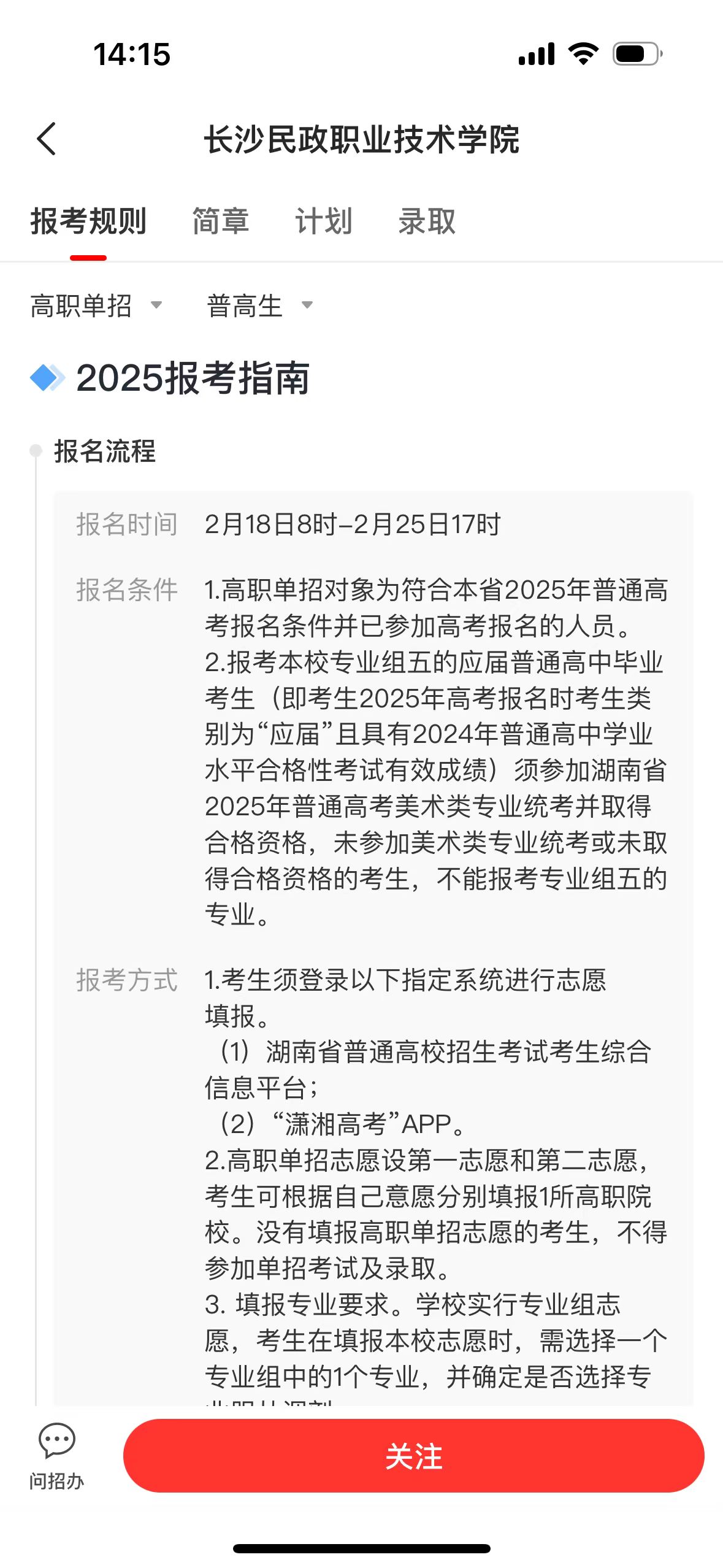
Task: Tap the red 关注 button
Action: [413, 1456]
